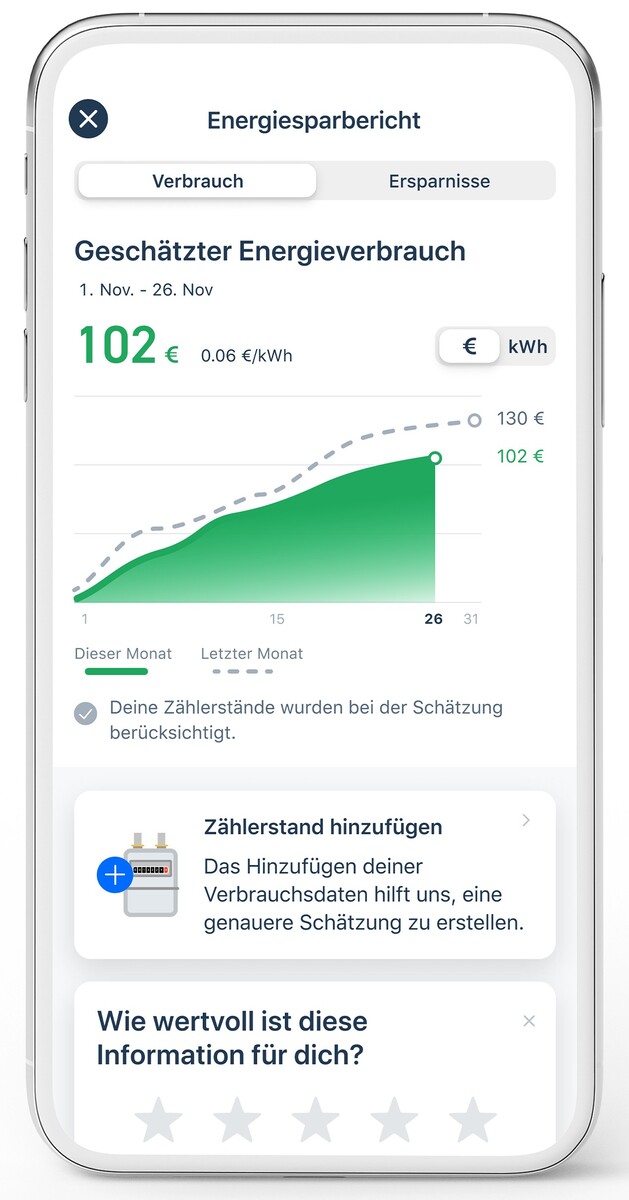Show consumption in kWh

coord(527,346)
